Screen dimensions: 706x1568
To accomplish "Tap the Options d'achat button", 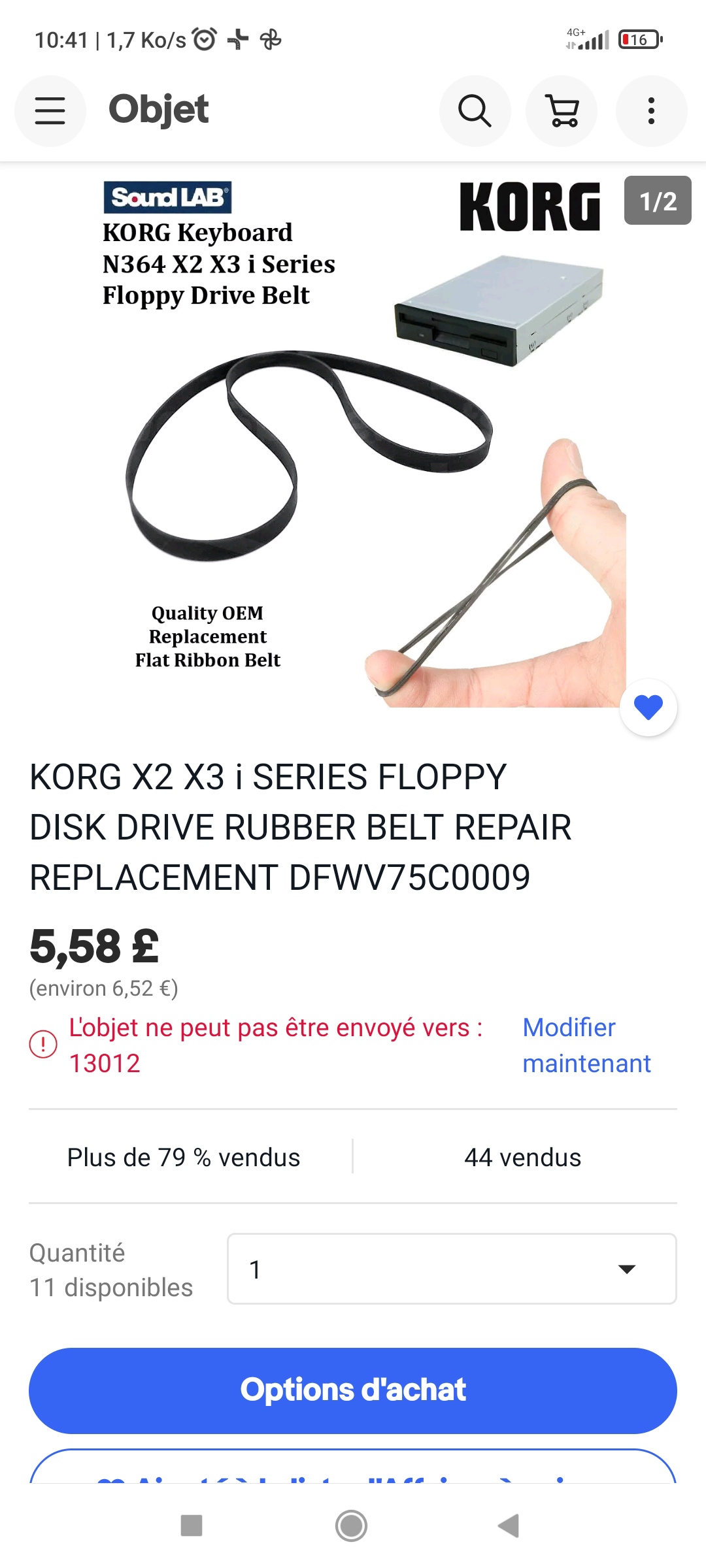I will click(353, 1390).
